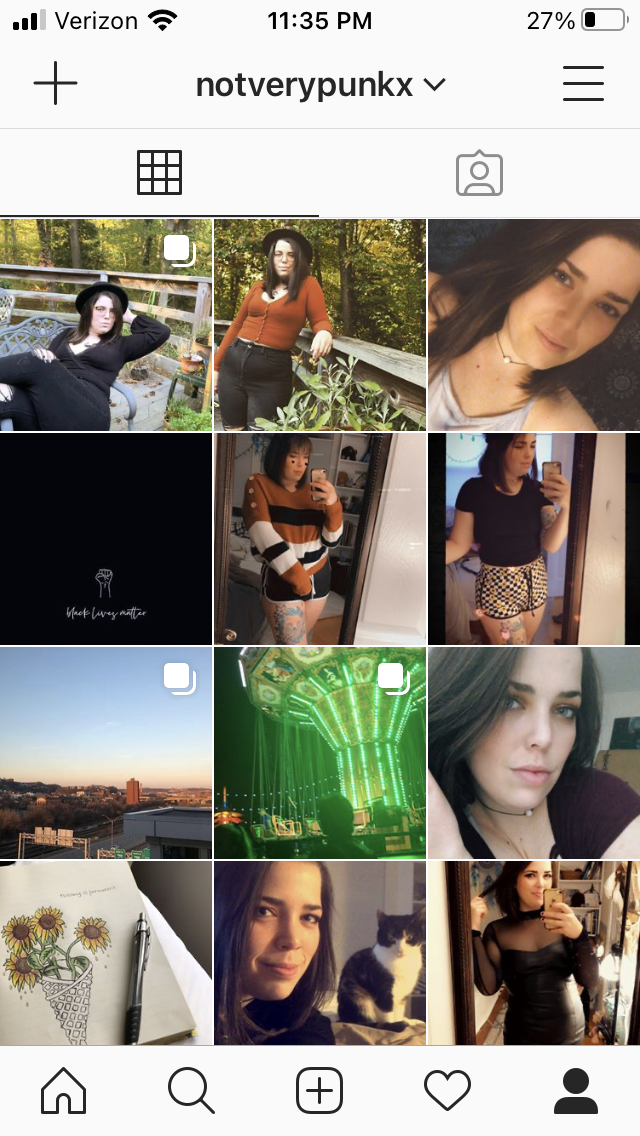Go to the home feed

(x=64, y=1090)
